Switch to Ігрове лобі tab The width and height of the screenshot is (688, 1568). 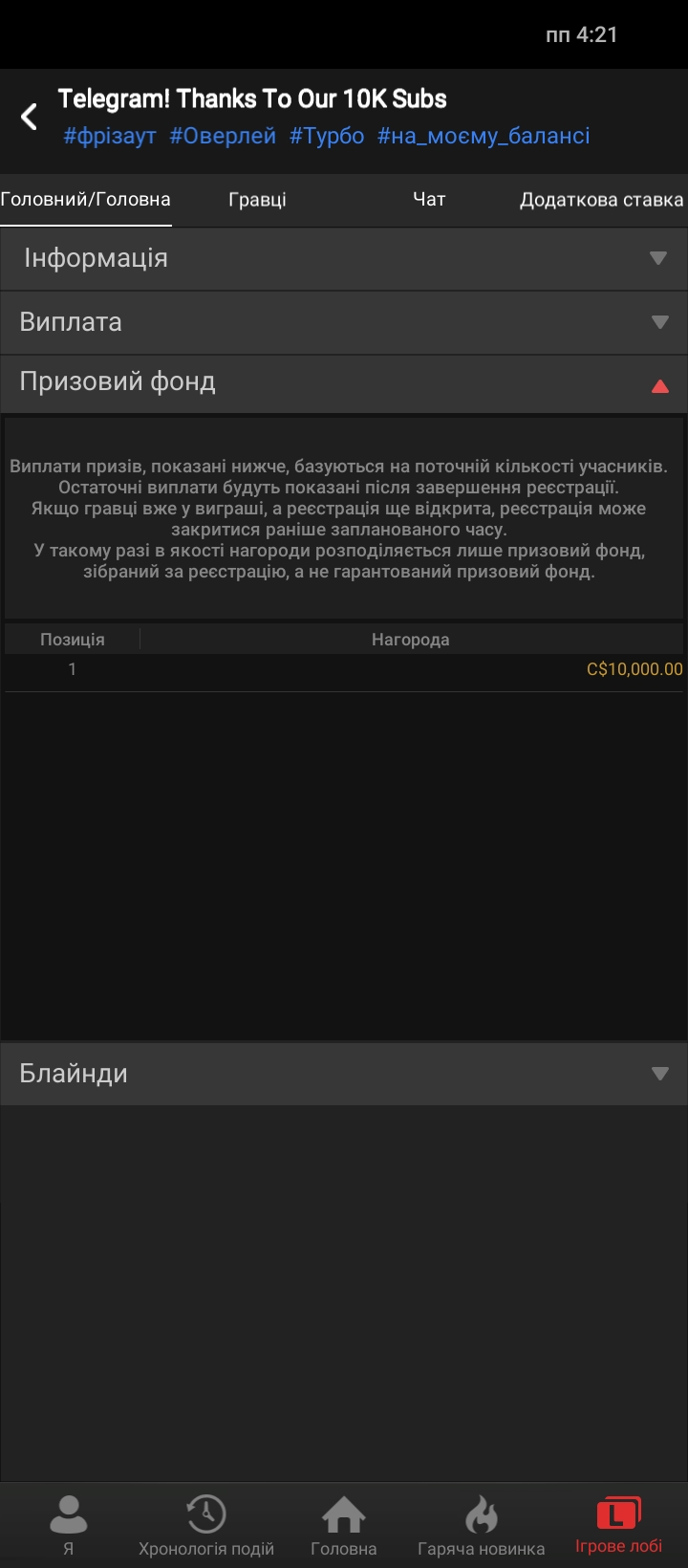click(618, 1526)
